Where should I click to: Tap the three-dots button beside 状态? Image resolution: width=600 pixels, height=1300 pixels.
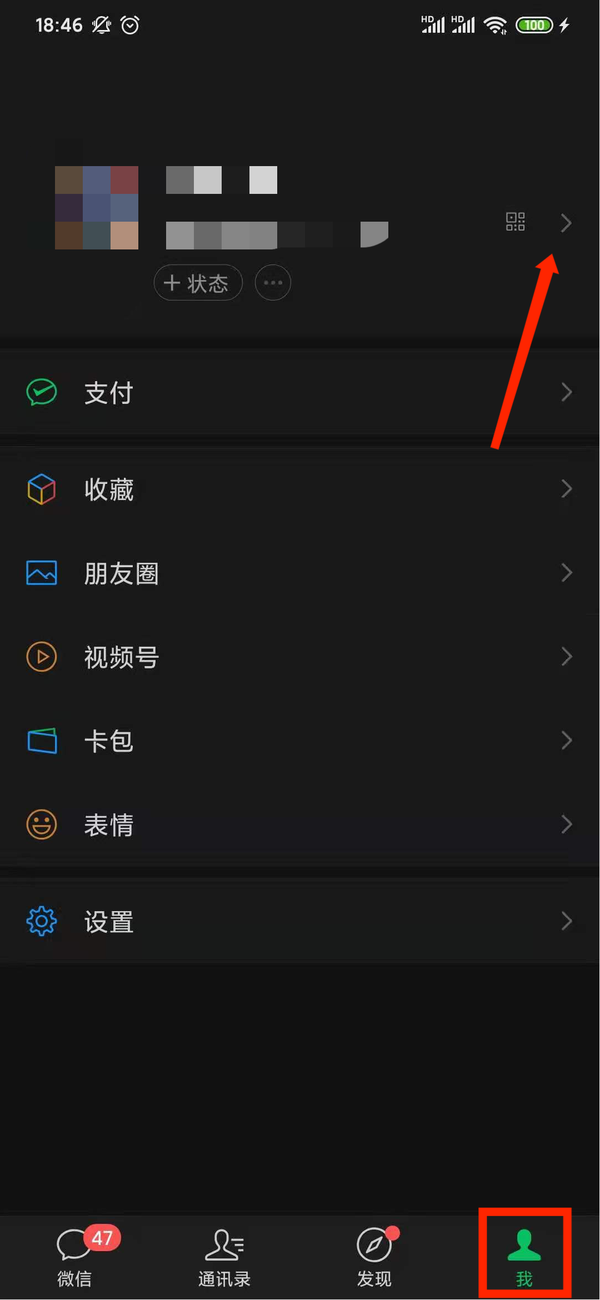point(273,284)
